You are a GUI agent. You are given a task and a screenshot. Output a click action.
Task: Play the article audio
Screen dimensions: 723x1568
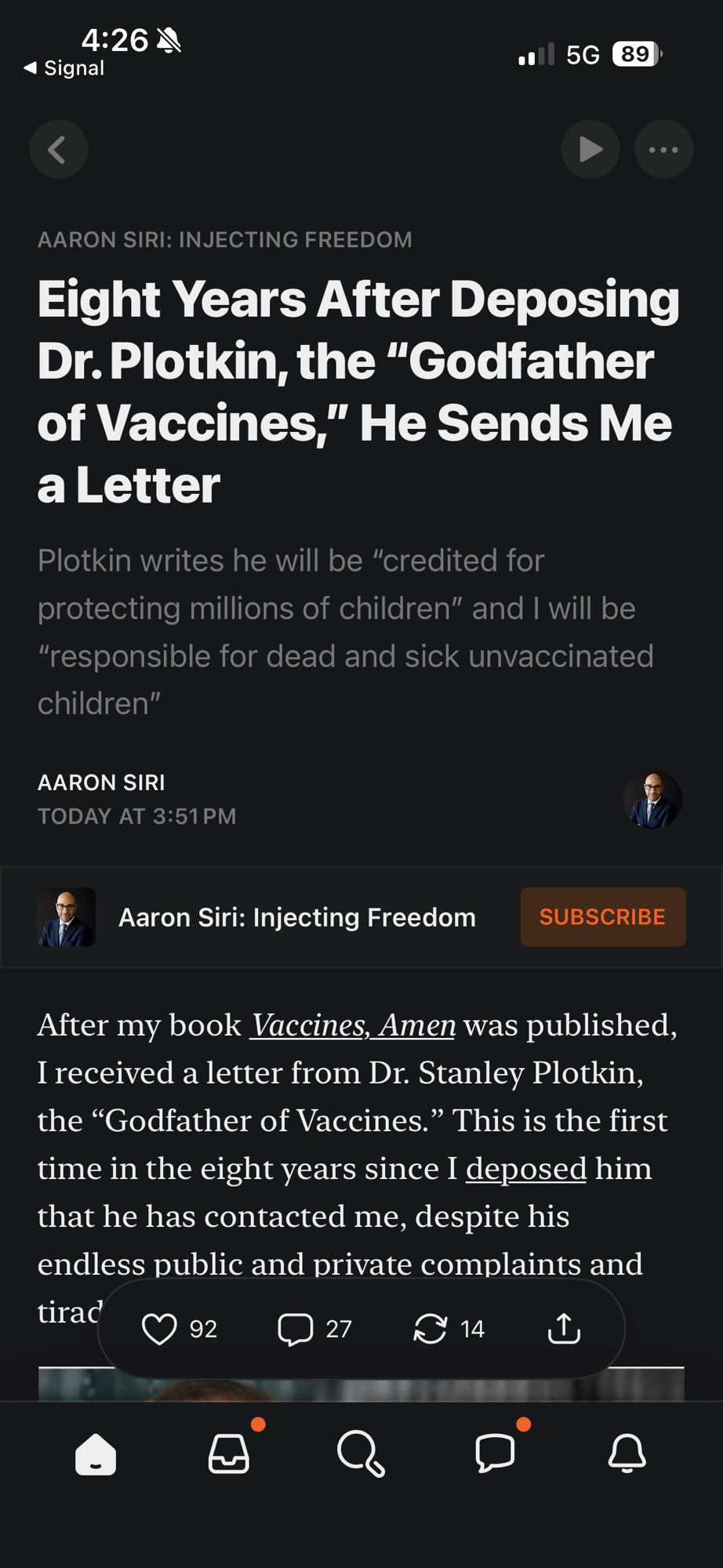coord(590,149)
